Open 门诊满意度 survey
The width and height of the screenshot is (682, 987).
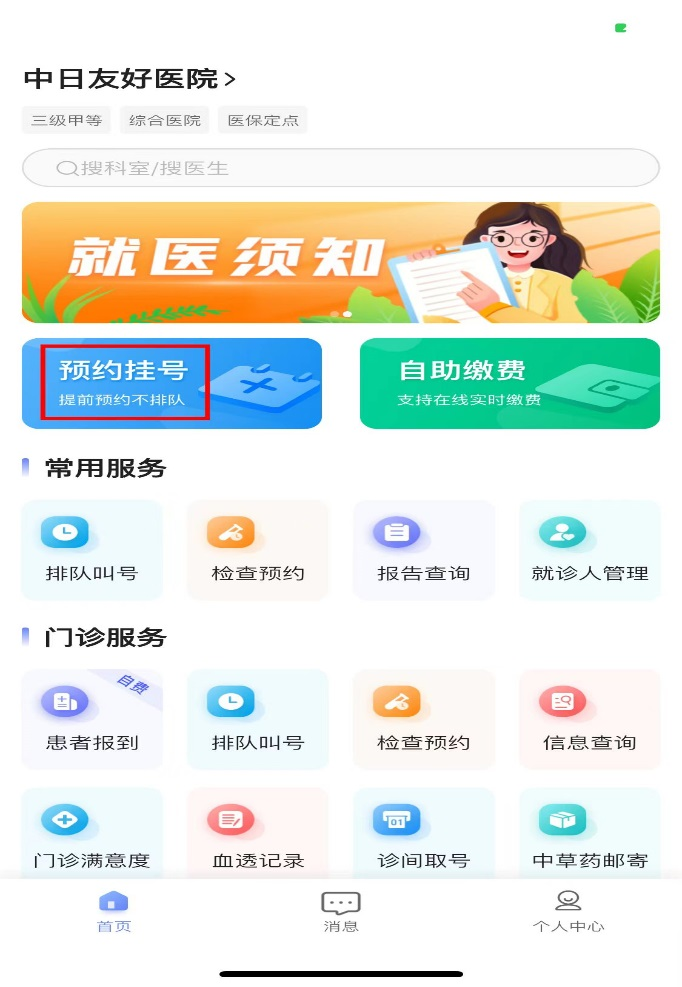(91, 836)
